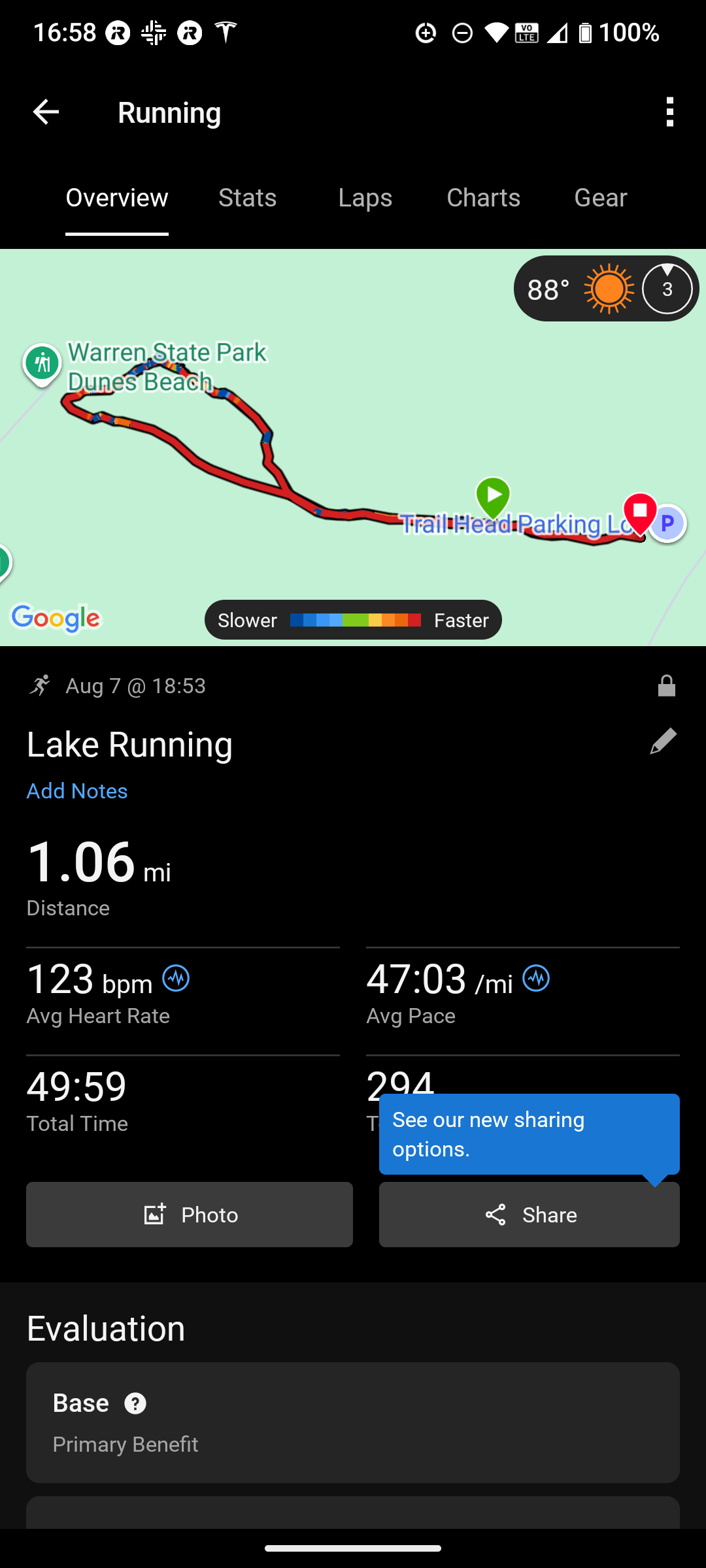Tap the info icon beside Avg Heart Rate

pyautogui.click(x=176, y=979)
